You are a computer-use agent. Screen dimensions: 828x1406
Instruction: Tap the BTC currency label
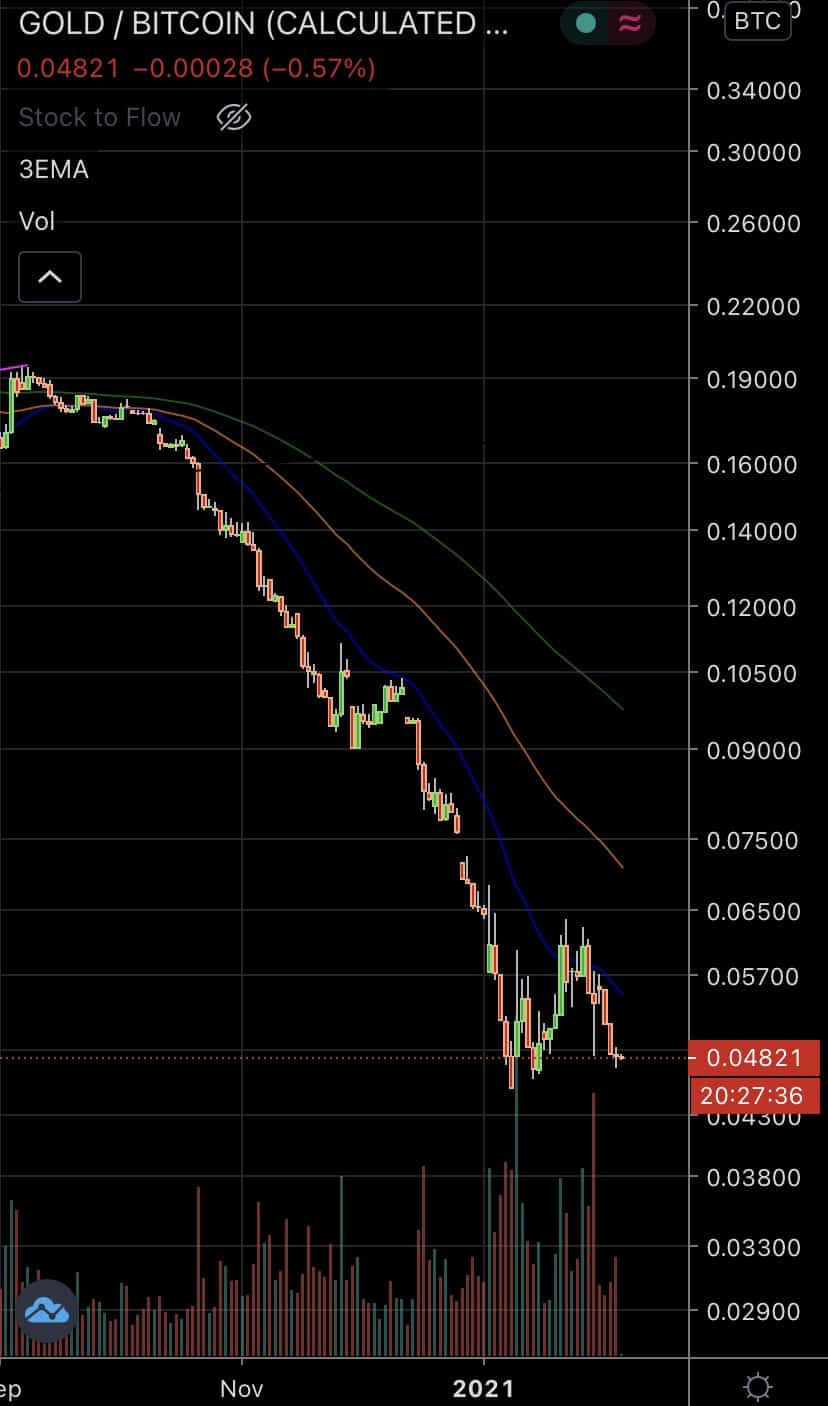pyautogui.click(x=757, y=20)
